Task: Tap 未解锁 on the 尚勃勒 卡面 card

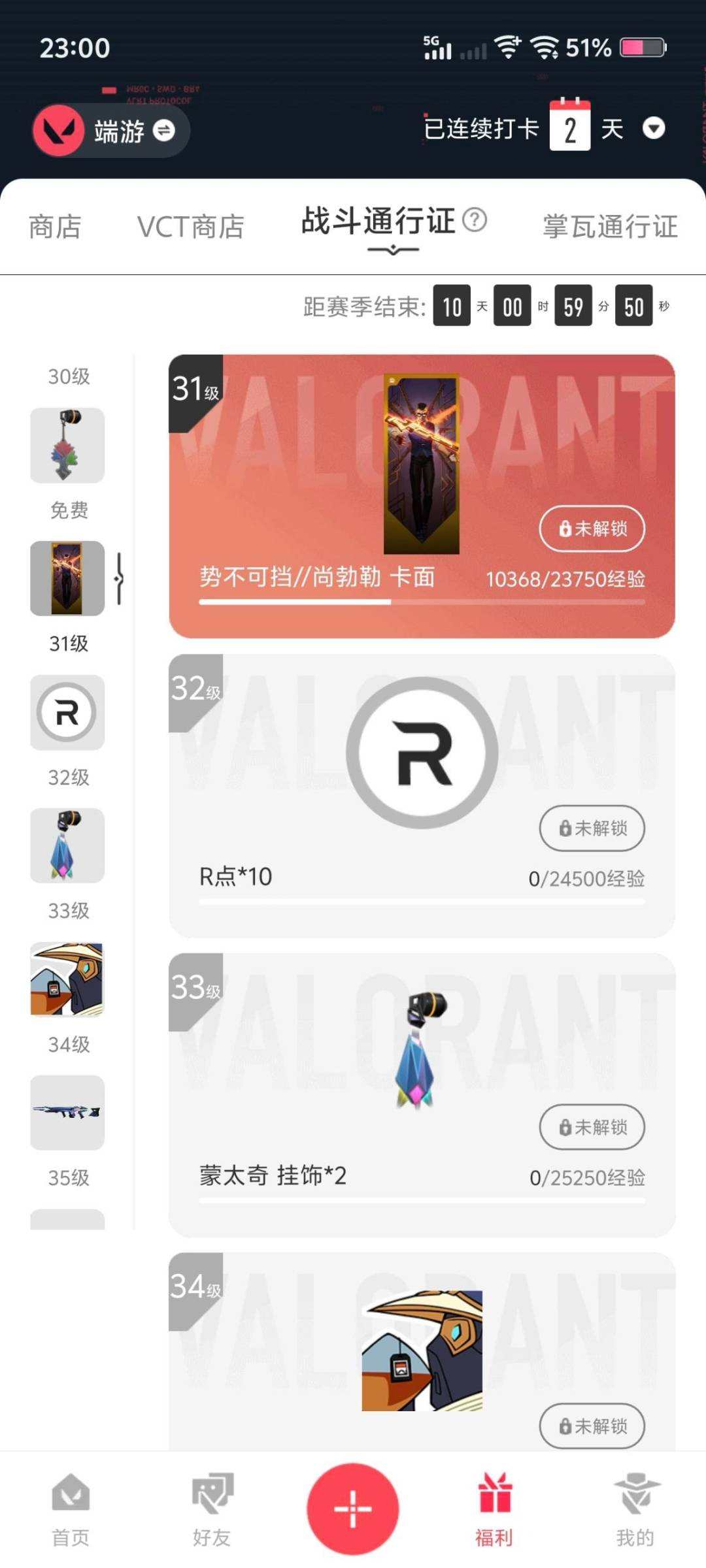Action: coord(590,529)
